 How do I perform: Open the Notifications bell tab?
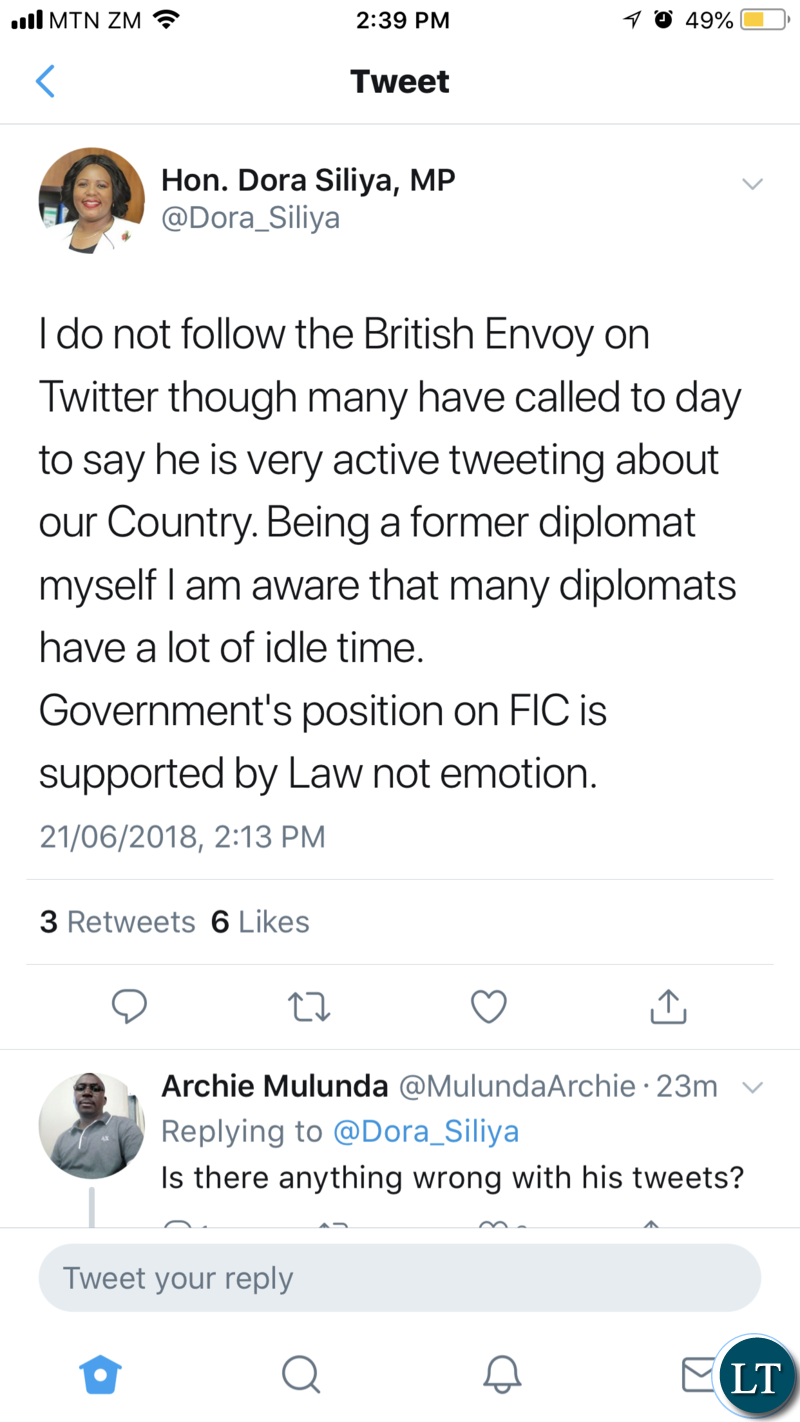point(502,1374)
